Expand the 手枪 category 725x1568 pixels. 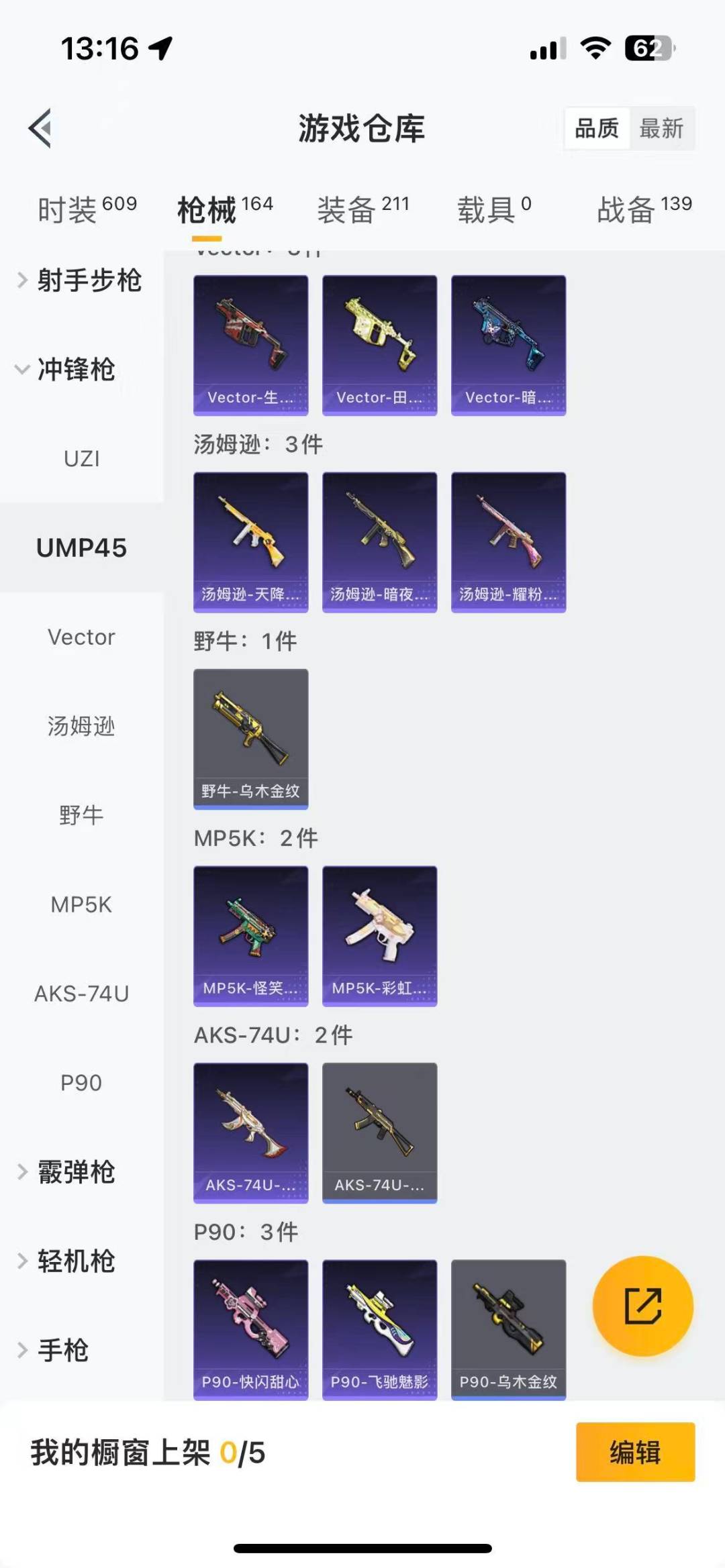pyautogui.click(x=54, y=1350)
